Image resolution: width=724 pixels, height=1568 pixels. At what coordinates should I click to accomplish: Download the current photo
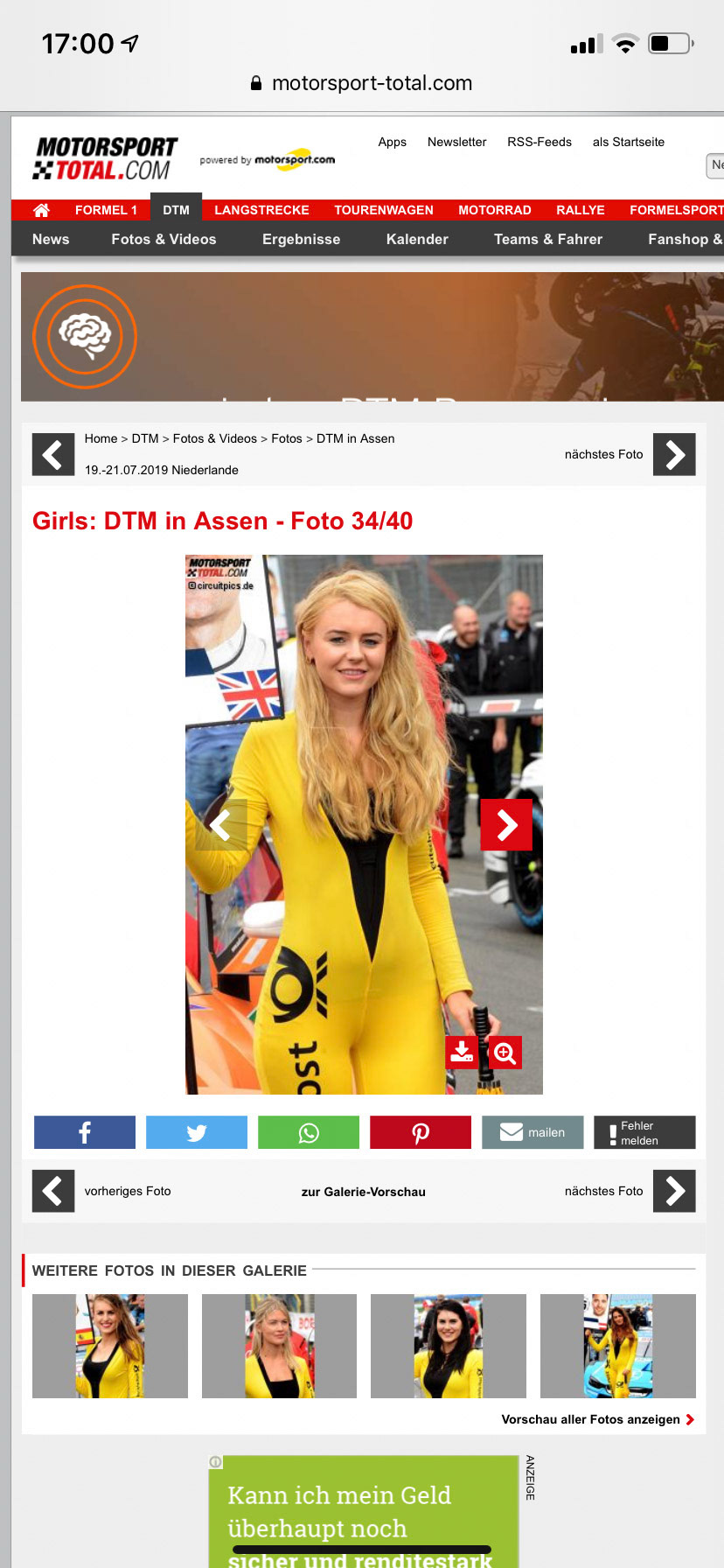461,1052
